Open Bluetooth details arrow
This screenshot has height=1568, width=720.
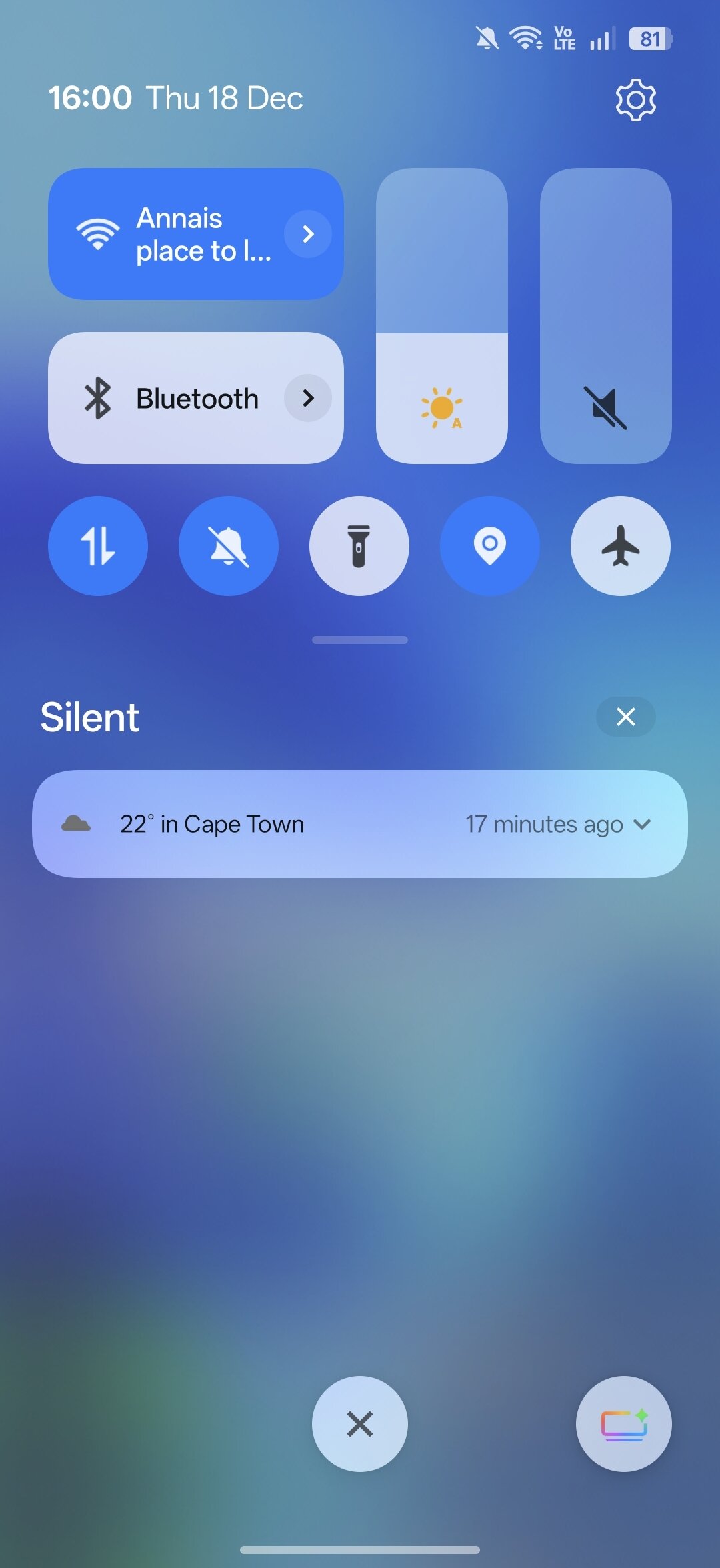(x=308, y=398)
